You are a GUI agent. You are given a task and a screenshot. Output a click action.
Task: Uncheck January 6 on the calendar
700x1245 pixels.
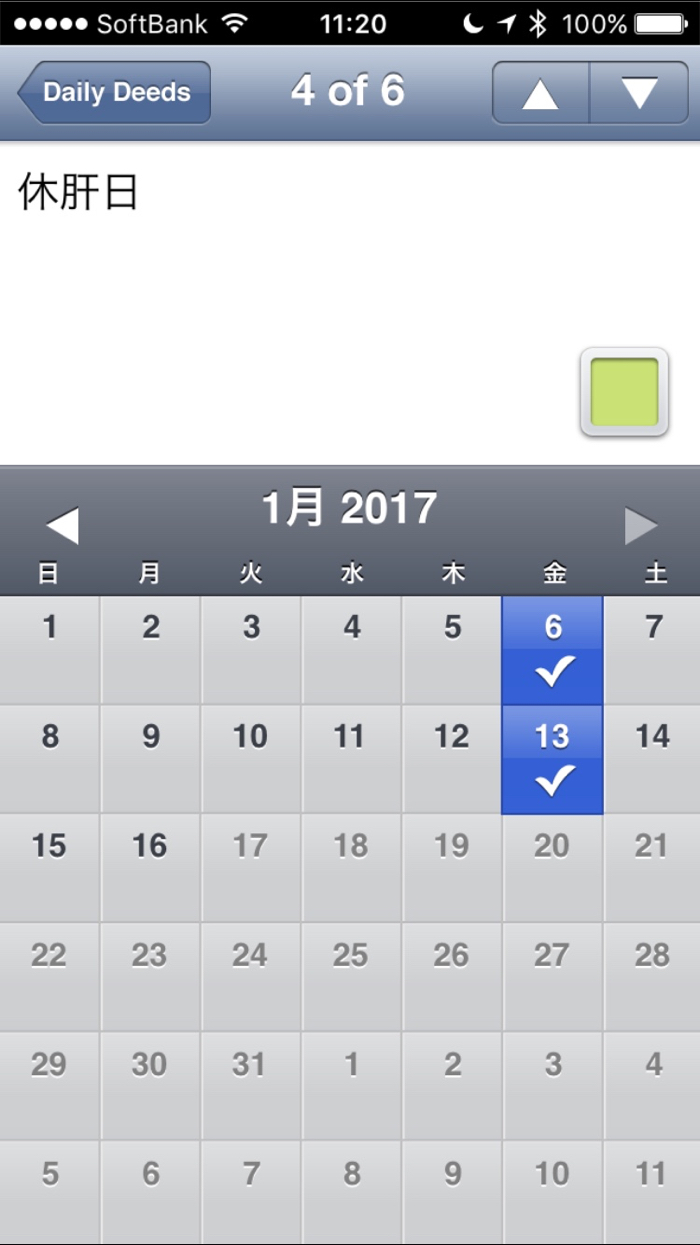[552, 650]
